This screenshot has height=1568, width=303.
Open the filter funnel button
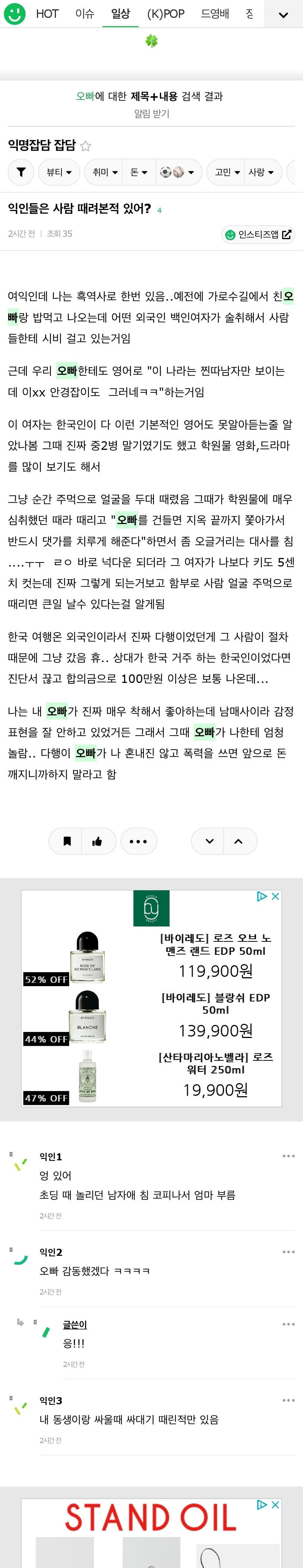click(x=21, y=172)
